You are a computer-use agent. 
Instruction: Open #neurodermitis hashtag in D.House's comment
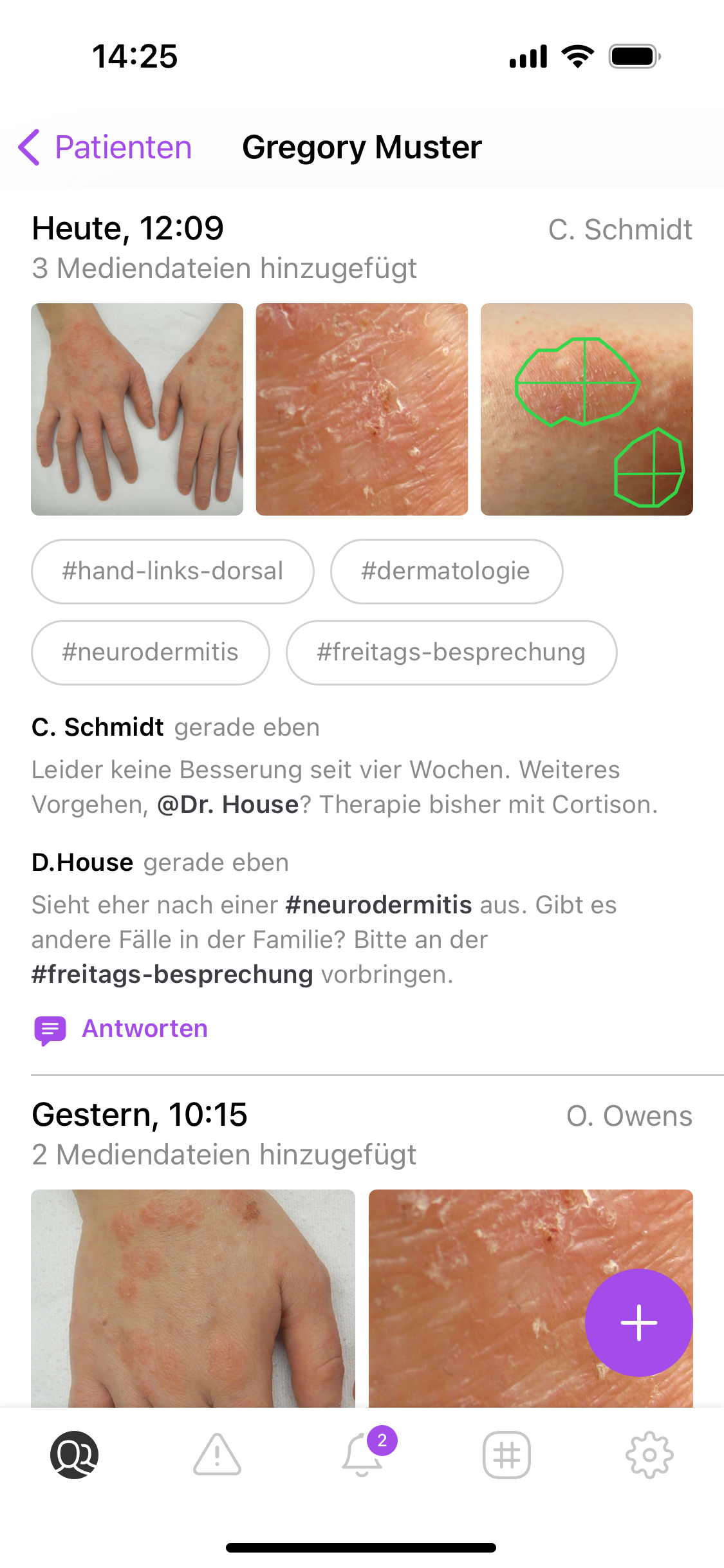coord(378,904)
